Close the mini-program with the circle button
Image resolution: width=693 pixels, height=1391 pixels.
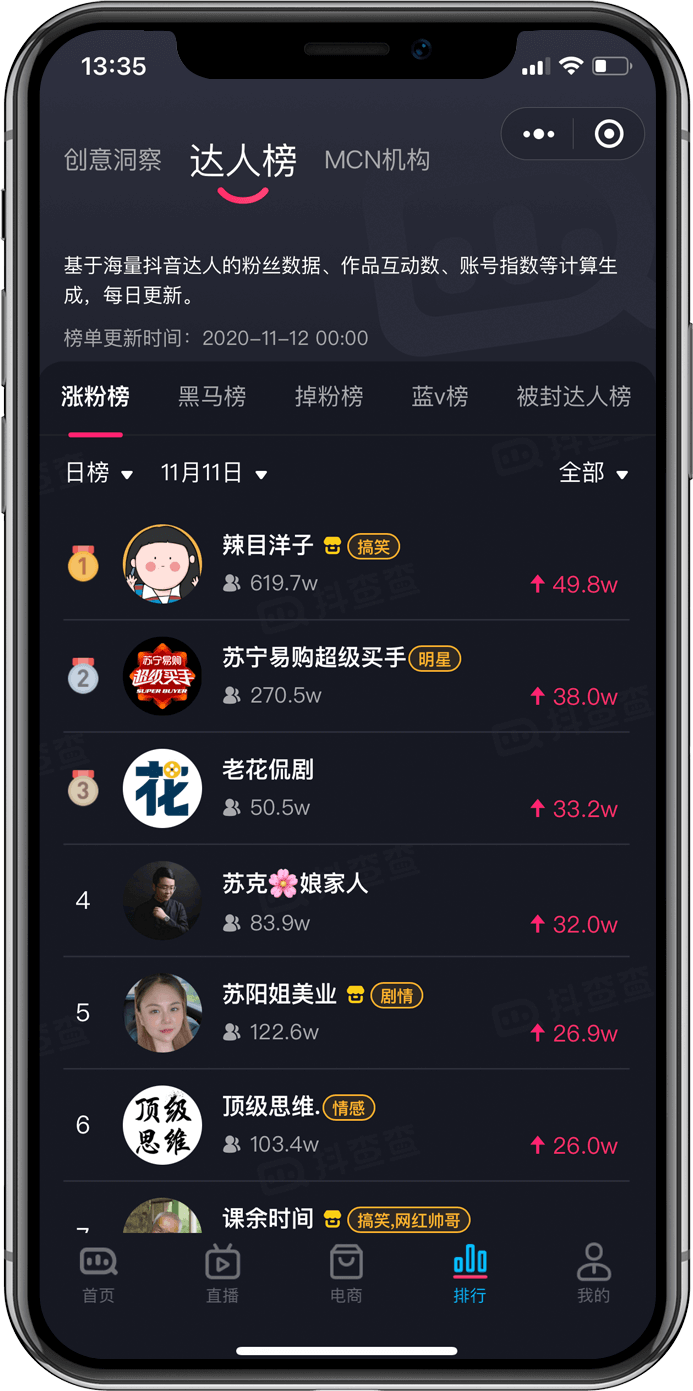(x=608, y=134)
